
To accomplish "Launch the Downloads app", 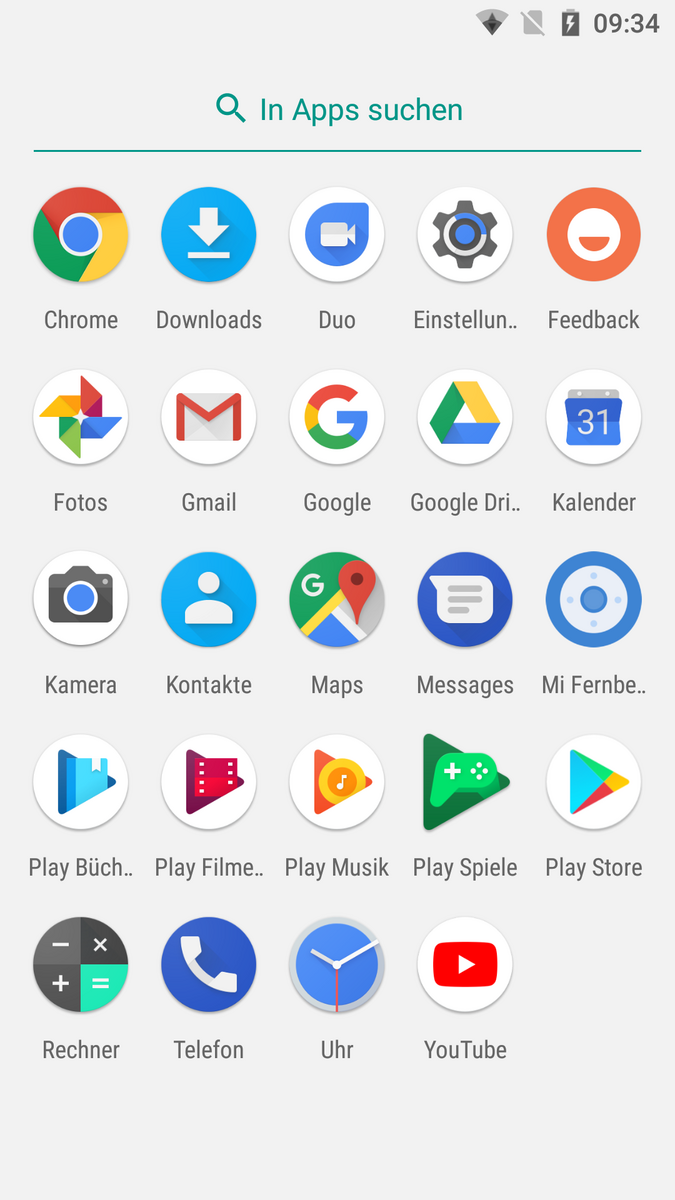I will (x=209, y=235).
